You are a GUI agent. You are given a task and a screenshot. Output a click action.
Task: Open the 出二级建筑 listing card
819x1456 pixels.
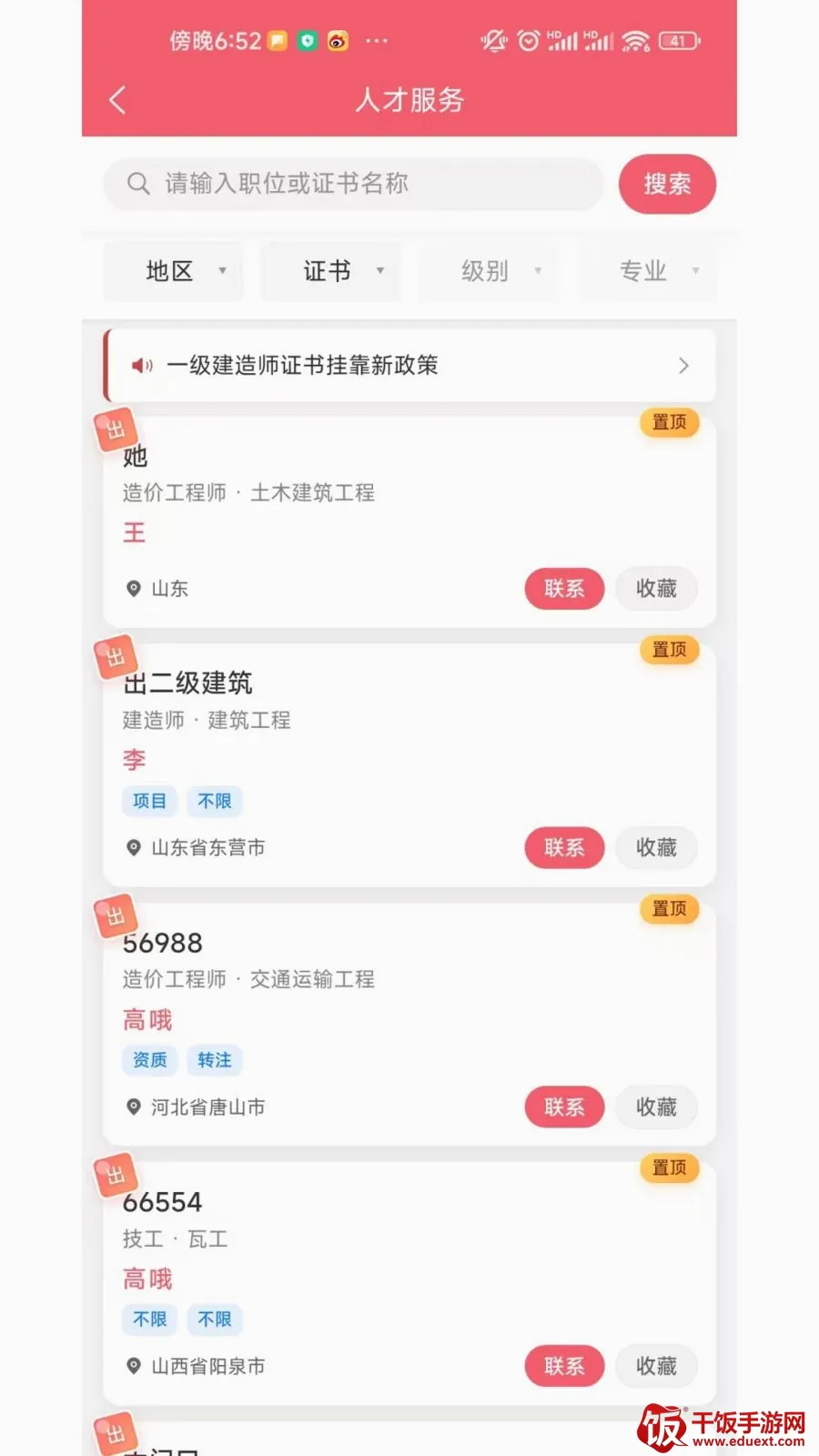click(409, 765)
